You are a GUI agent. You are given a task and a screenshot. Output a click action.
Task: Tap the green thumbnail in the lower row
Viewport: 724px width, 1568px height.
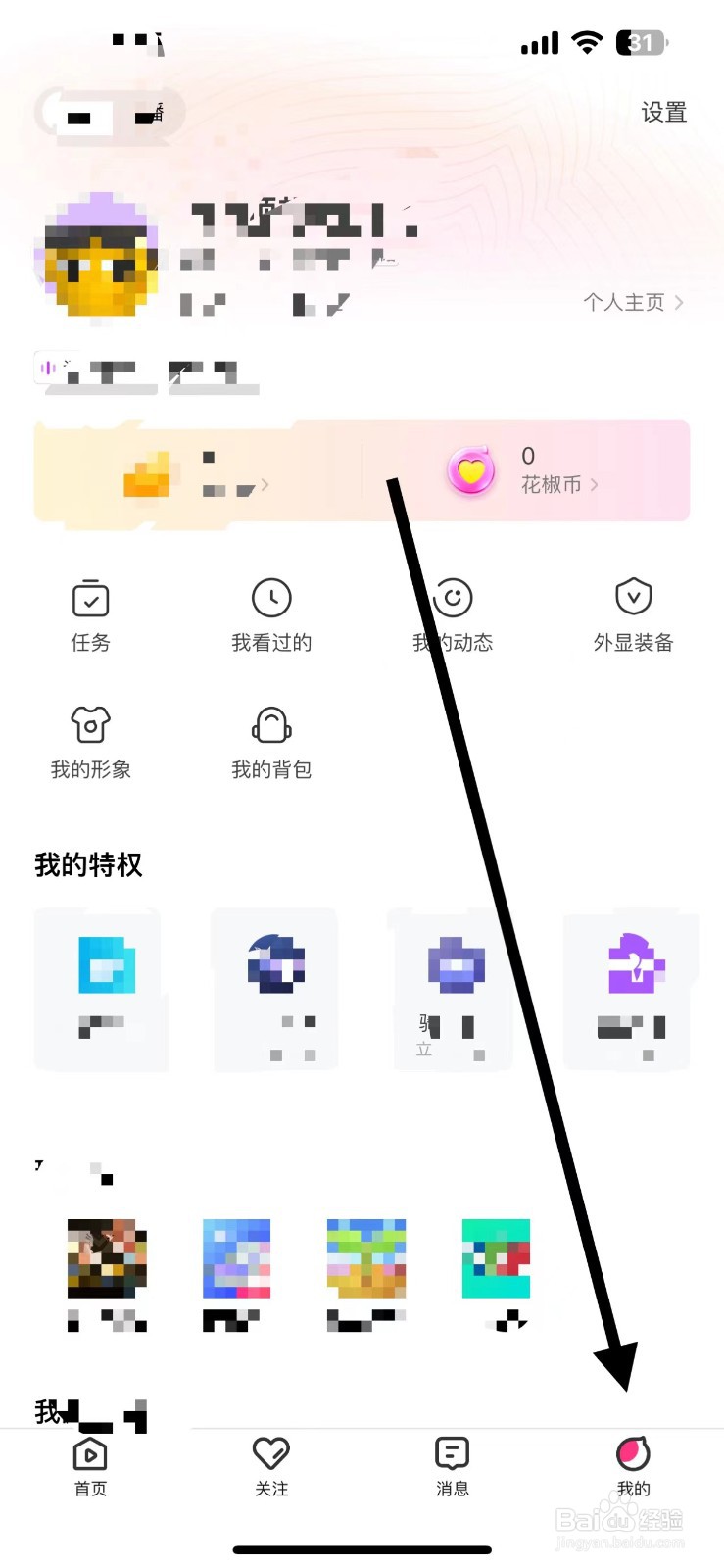coord(494,1259)
